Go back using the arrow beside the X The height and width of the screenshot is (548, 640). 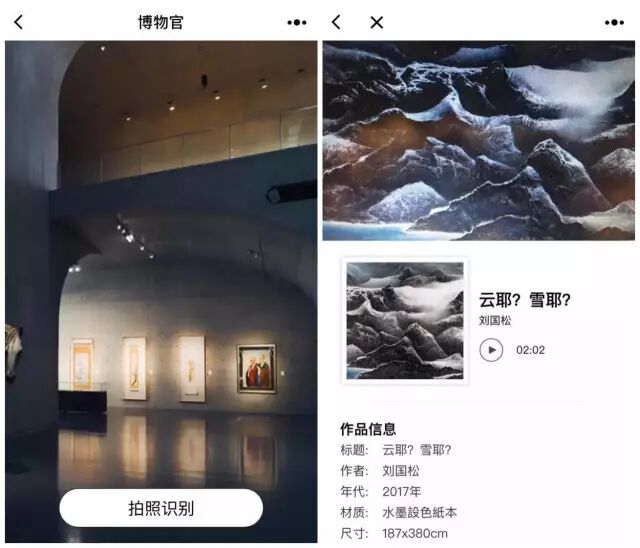(x=336, y=22)
